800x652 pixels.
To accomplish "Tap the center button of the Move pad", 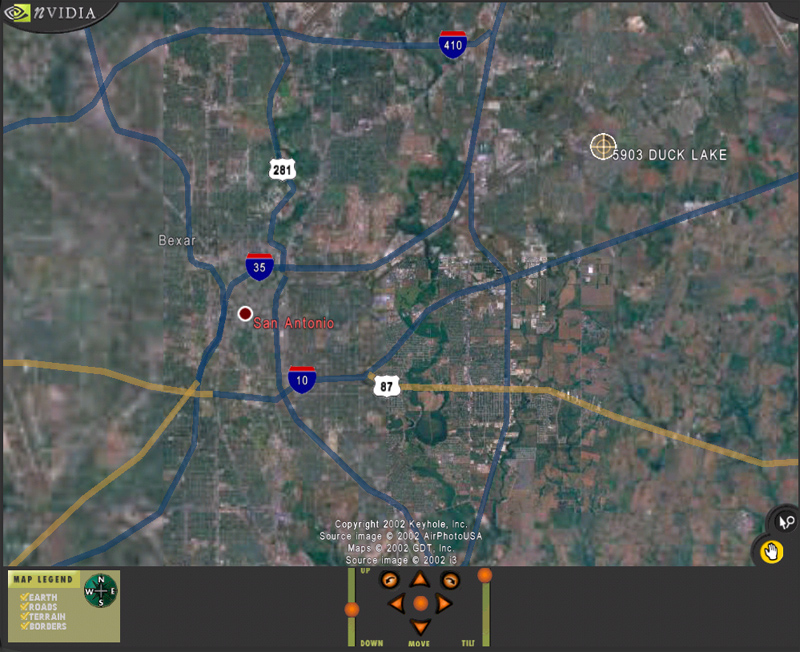I will point(420,603).
